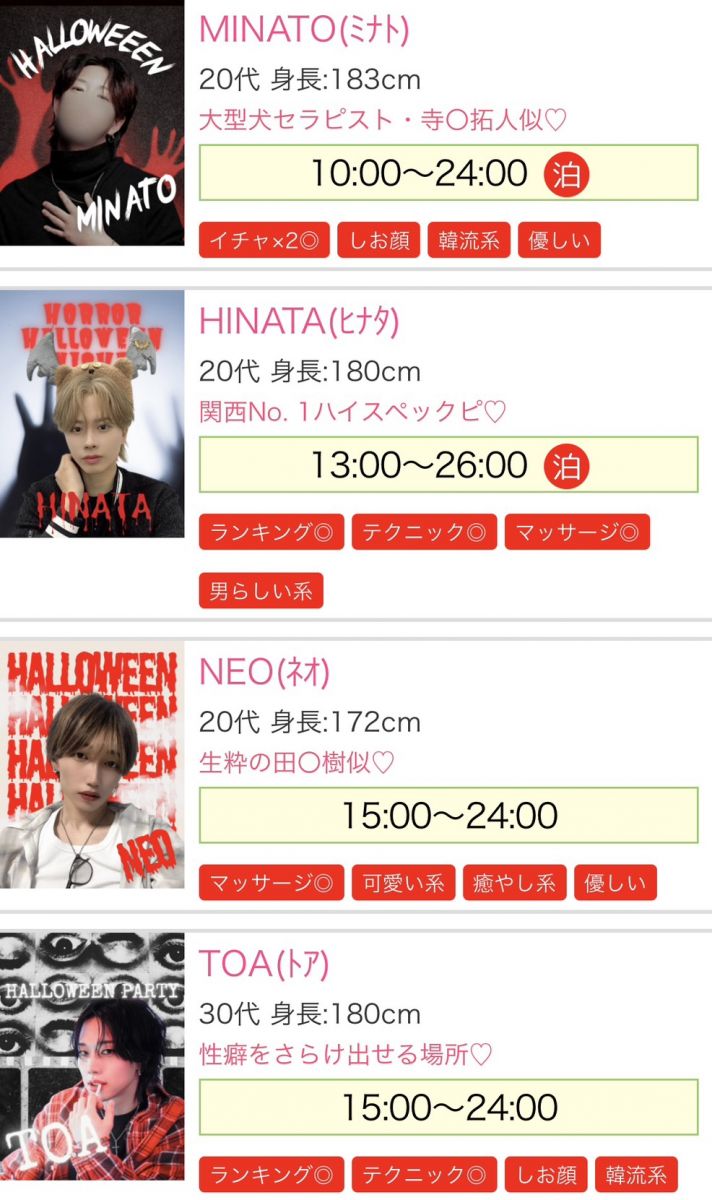Select the テクニック◎ tag under TOA
Screen dimensions: 712x1200
pyautogui.click(x=424, y=1175)
